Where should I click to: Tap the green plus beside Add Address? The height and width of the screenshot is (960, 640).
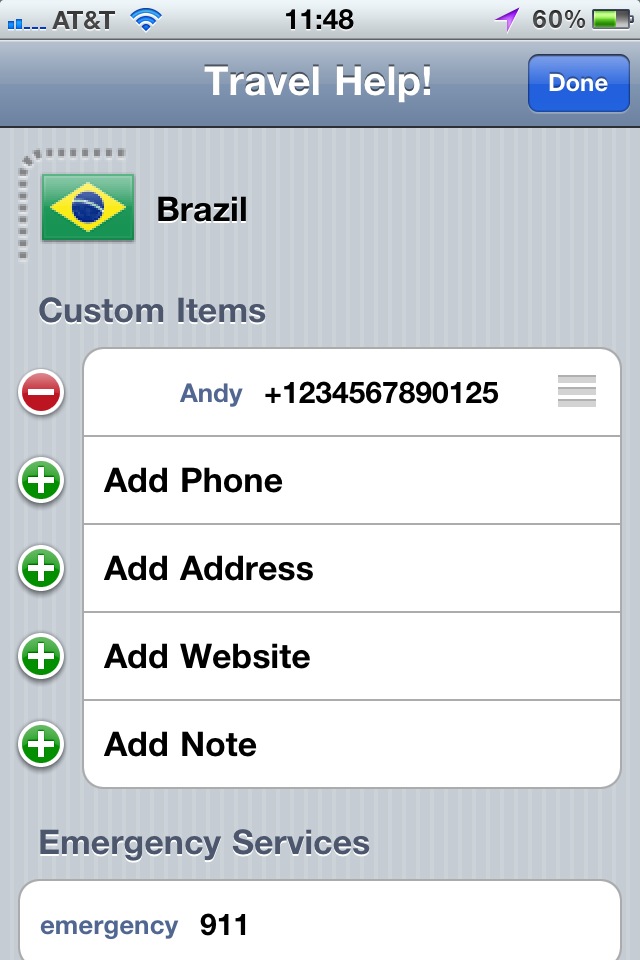point(41,569)
